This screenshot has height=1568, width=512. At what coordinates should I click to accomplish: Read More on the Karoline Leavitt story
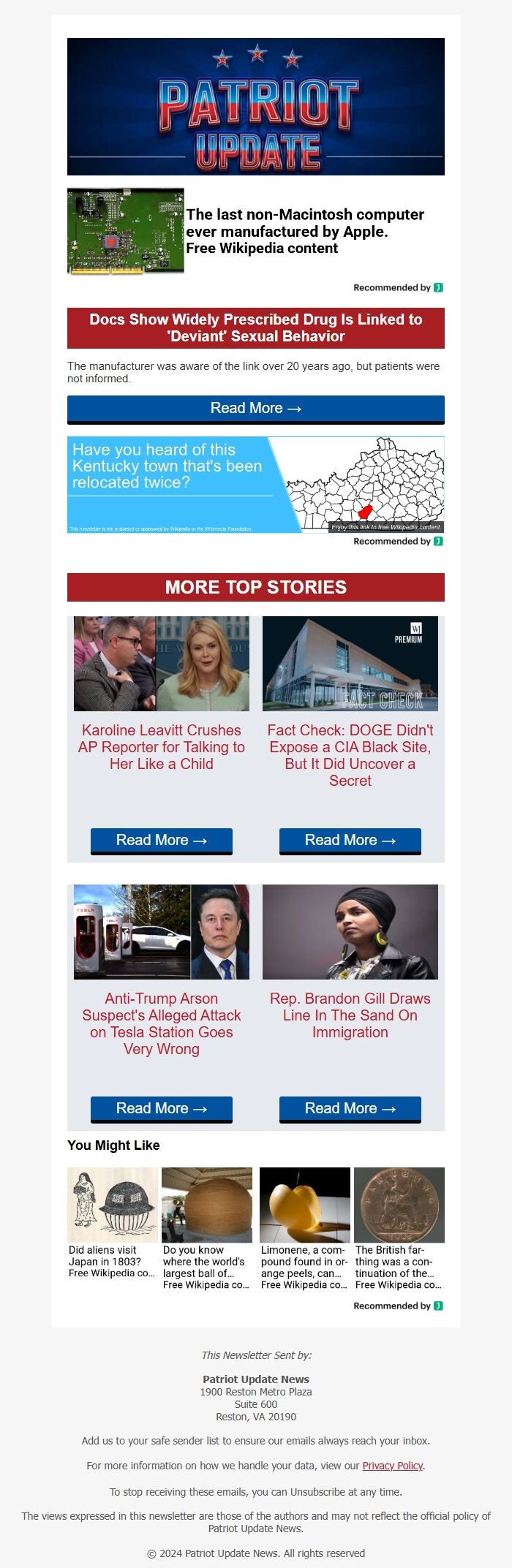click(x=161, y=841)
